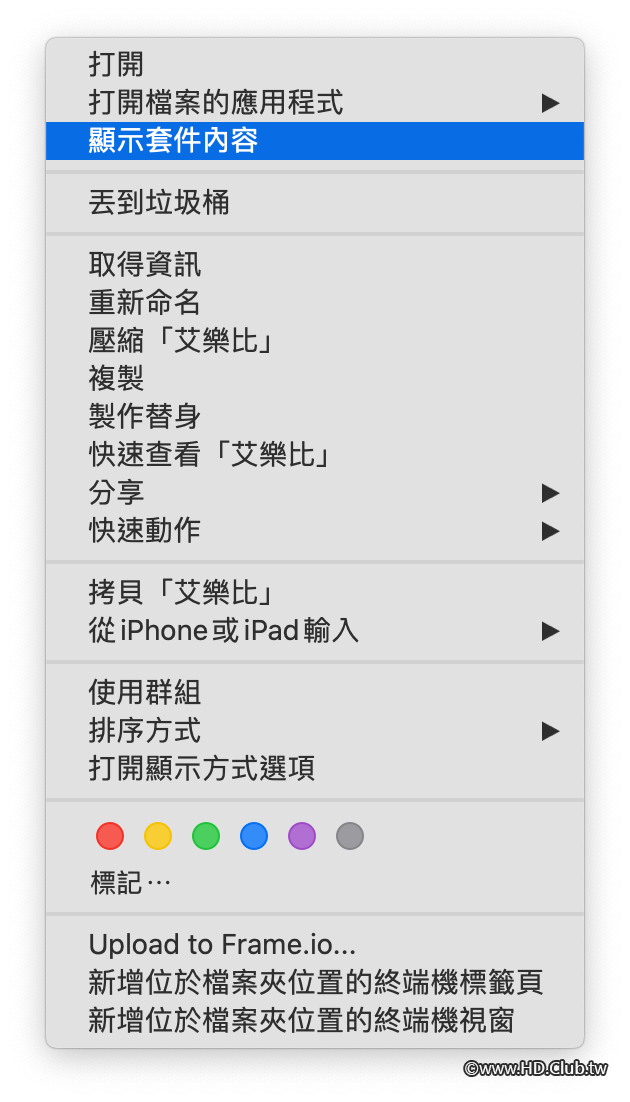Apply the red color tag
630x1102 pixels.
(110, 836)
